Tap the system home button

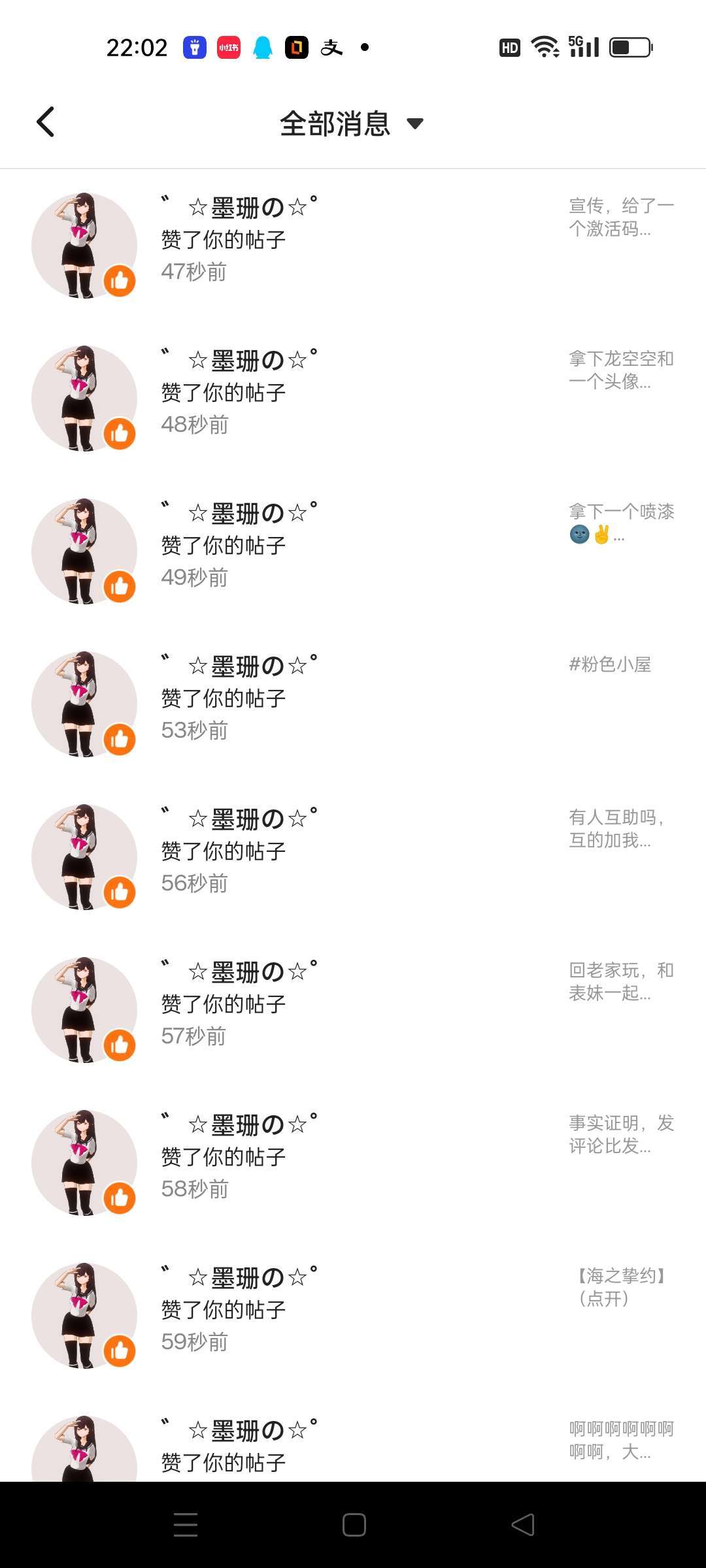point(354,1525)
